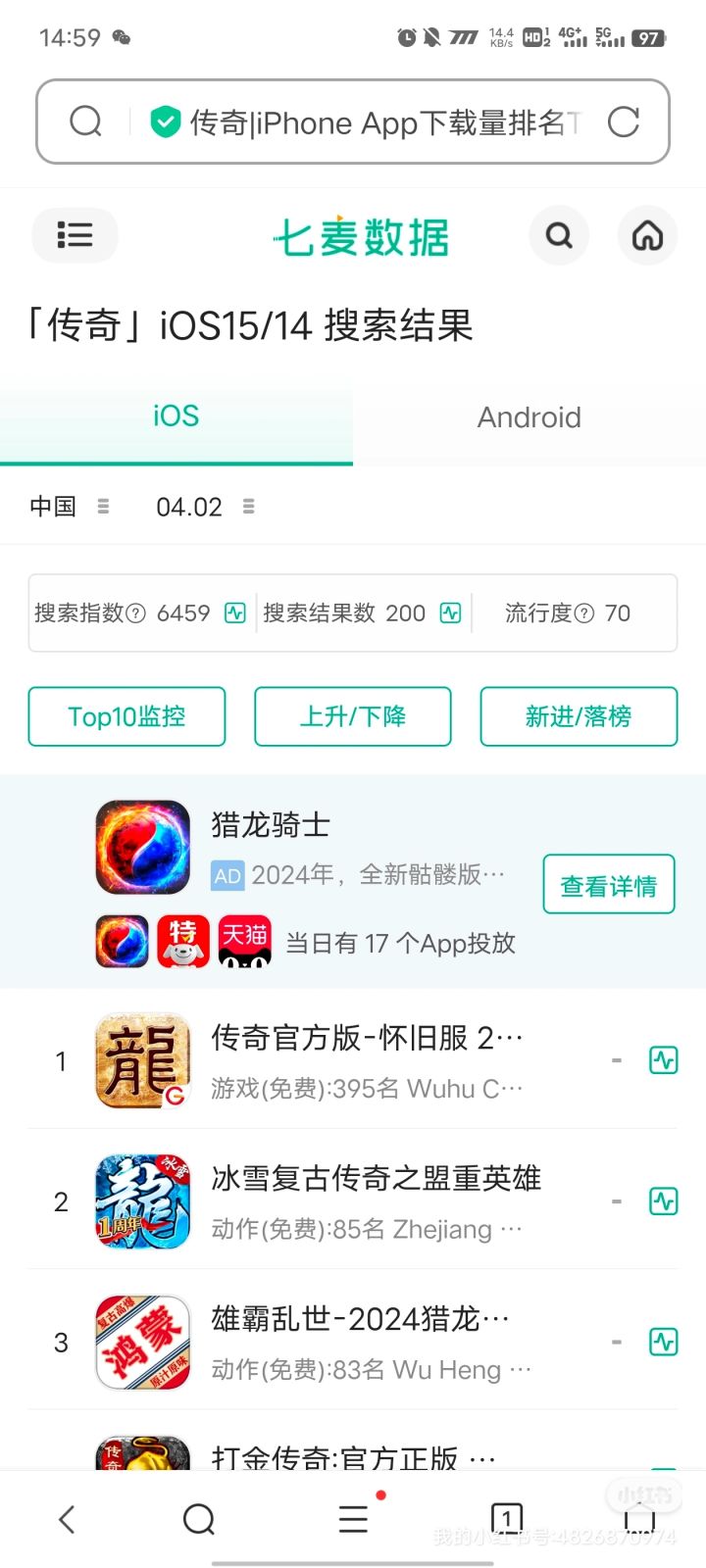Click the Qimai Data (七麦数据) logo
Viewport: 706px width, 1568px height.
362,235
